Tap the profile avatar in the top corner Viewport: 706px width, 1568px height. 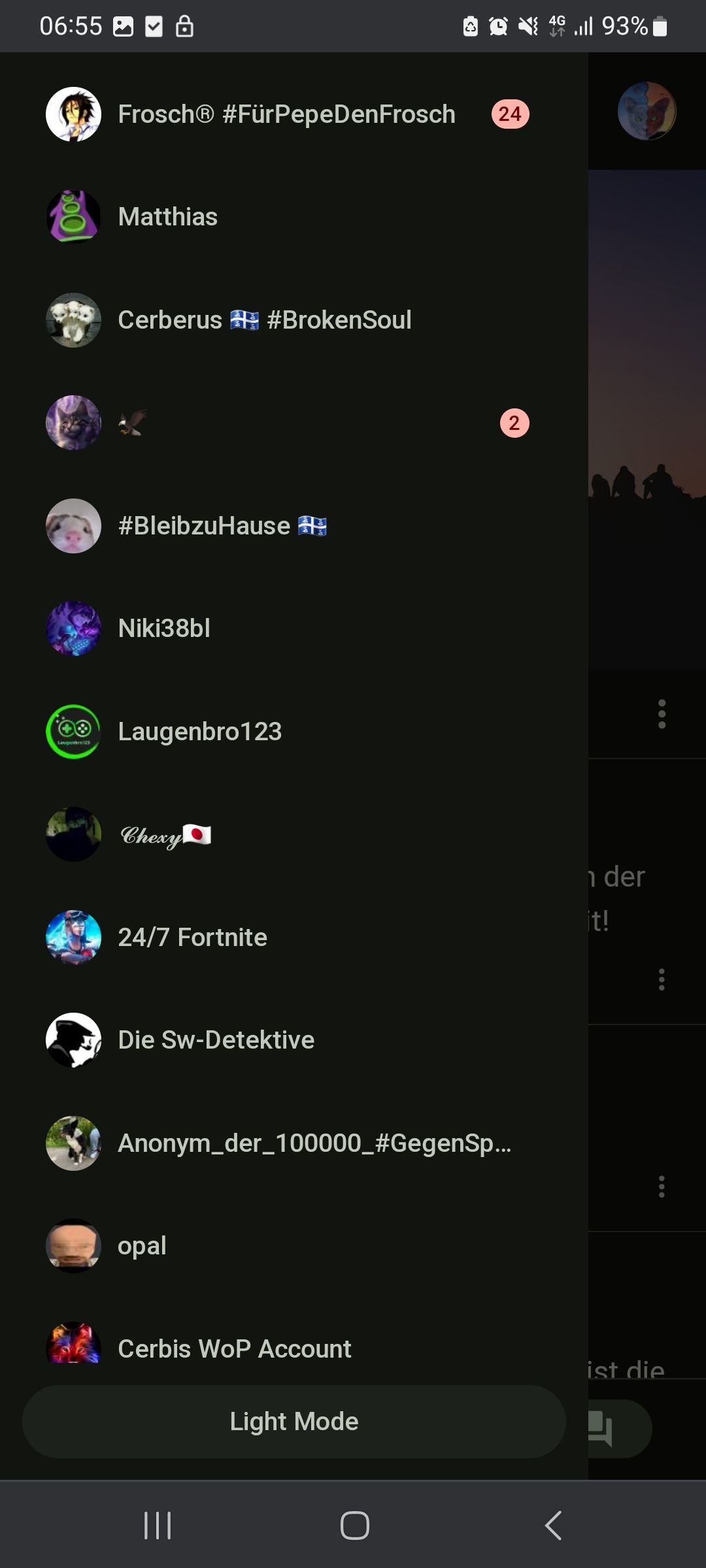(647, 111)
